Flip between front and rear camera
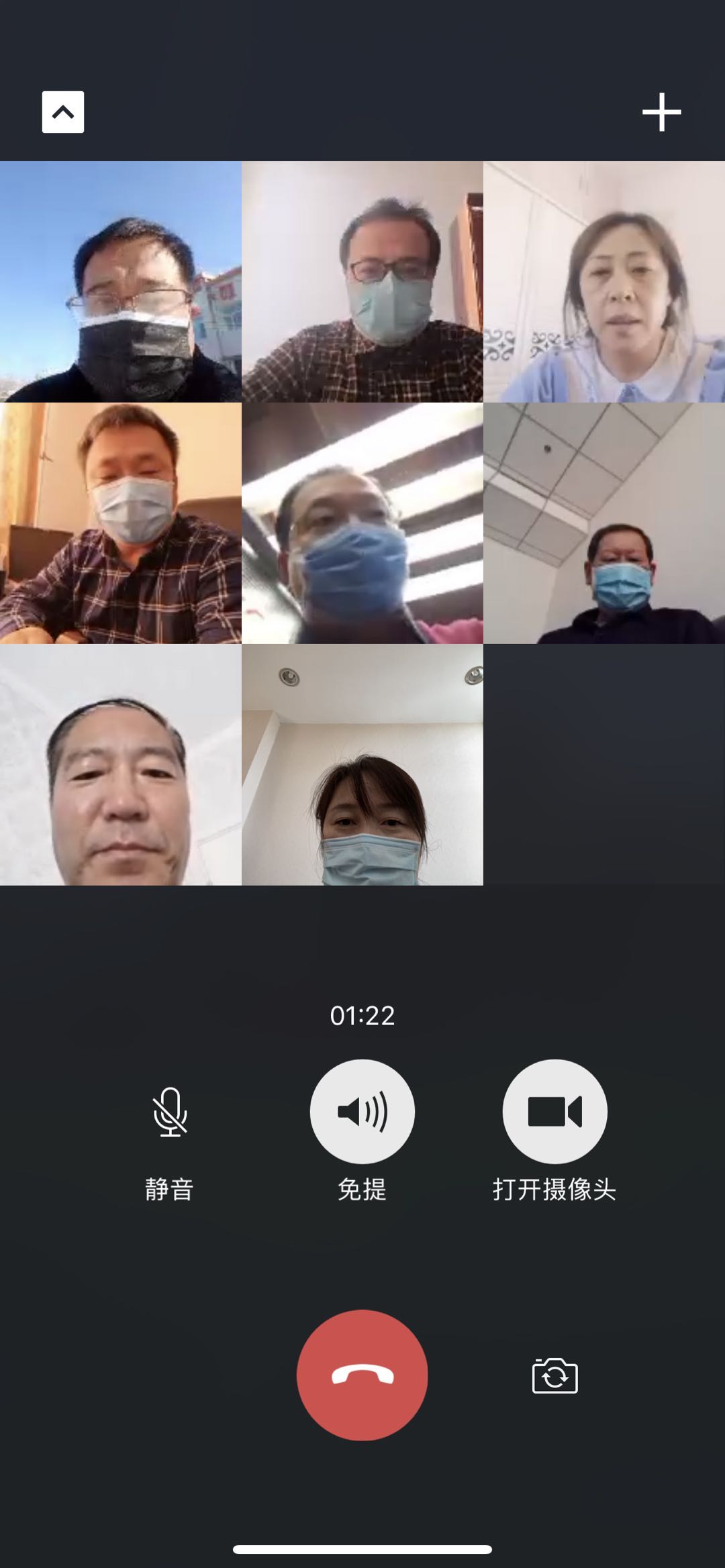725x1568 pixels. coord(554,1376)
